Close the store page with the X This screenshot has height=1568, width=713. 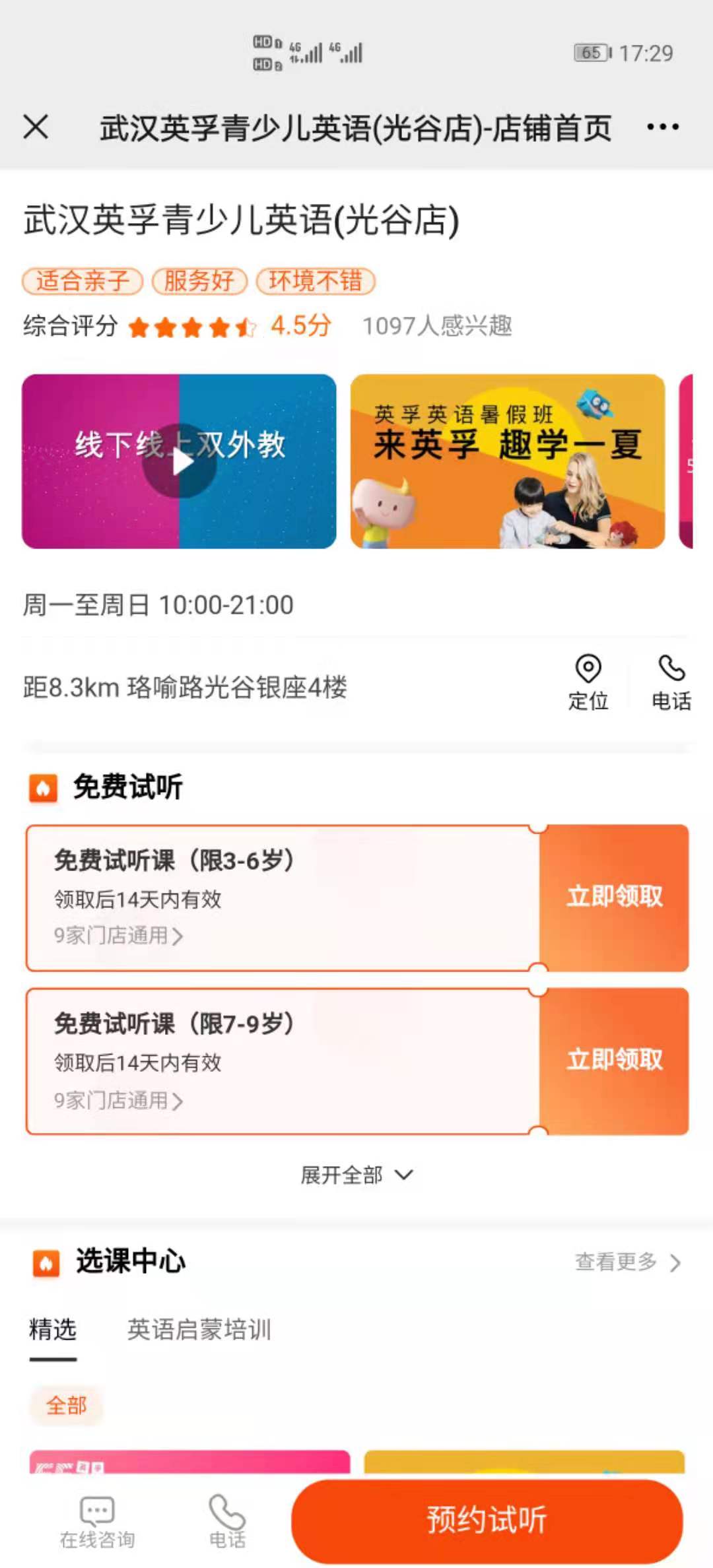[x=36, y=127]
